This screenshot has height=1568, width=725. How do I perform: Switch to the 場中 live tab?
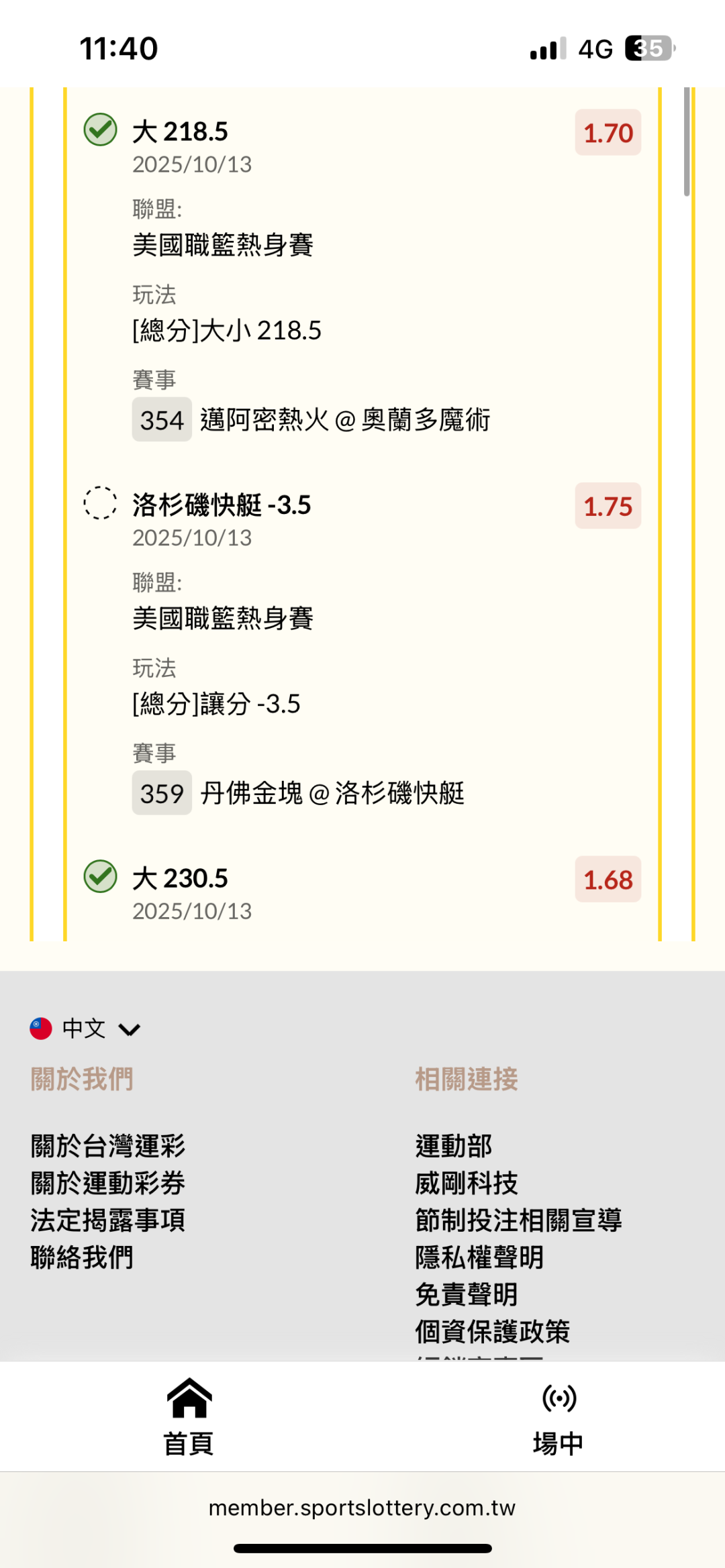(559, 1417)
